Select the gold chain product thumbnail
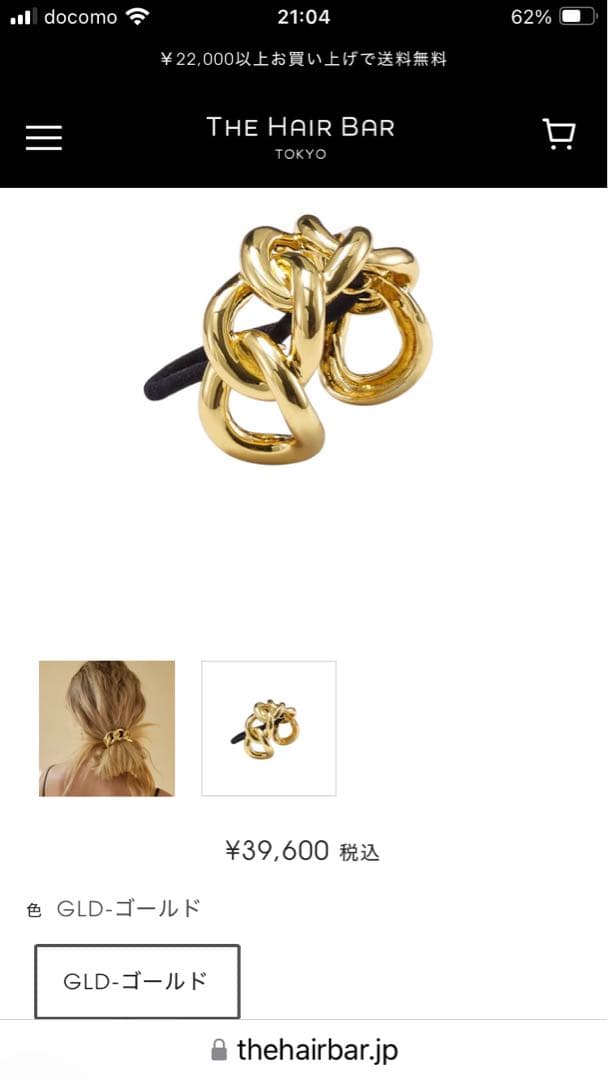Viewport: 608px width, 1080px height. [269, 728]
